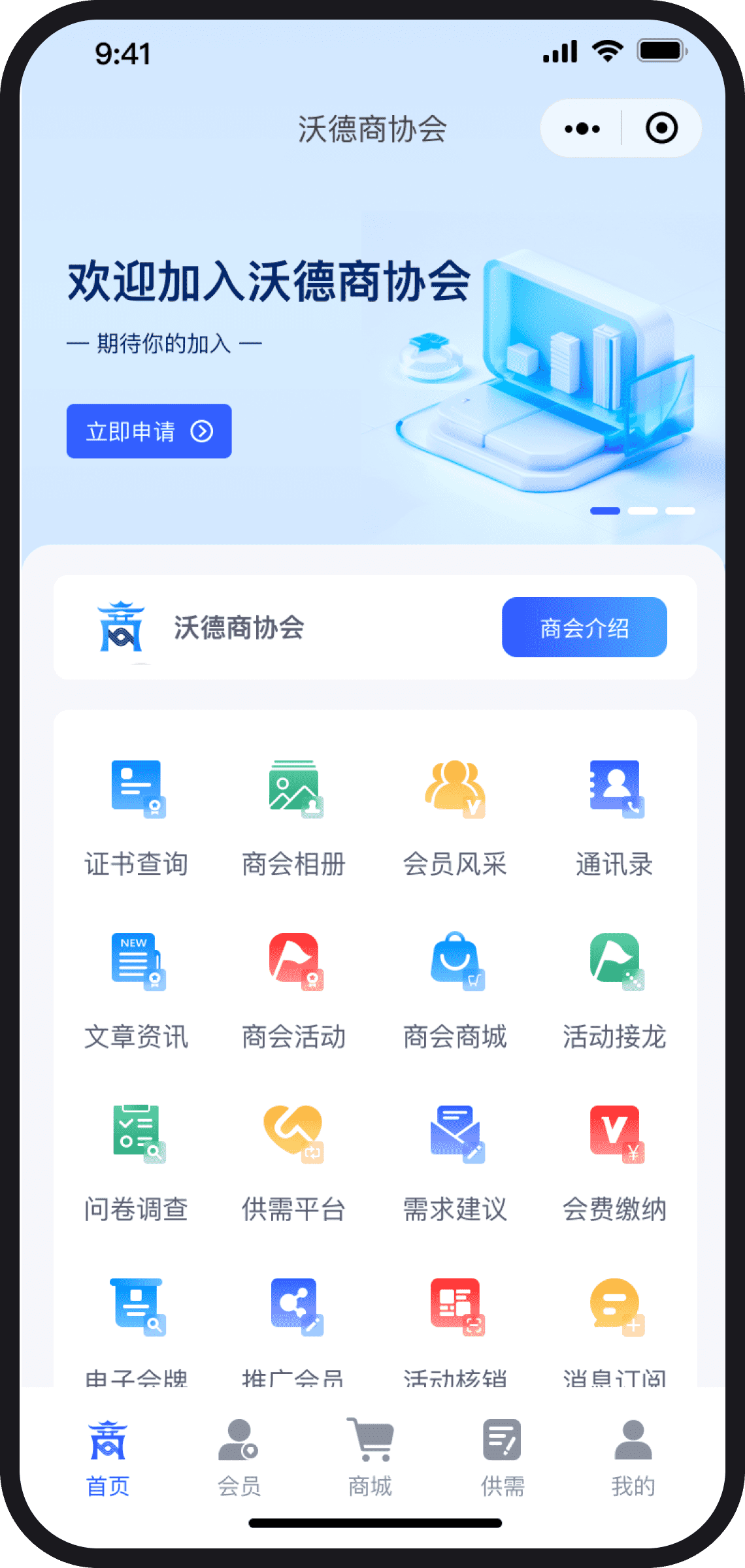Screen dimensions: 745x1568
Task: Switch to the 供需 tab
Action: [503, 1457]
